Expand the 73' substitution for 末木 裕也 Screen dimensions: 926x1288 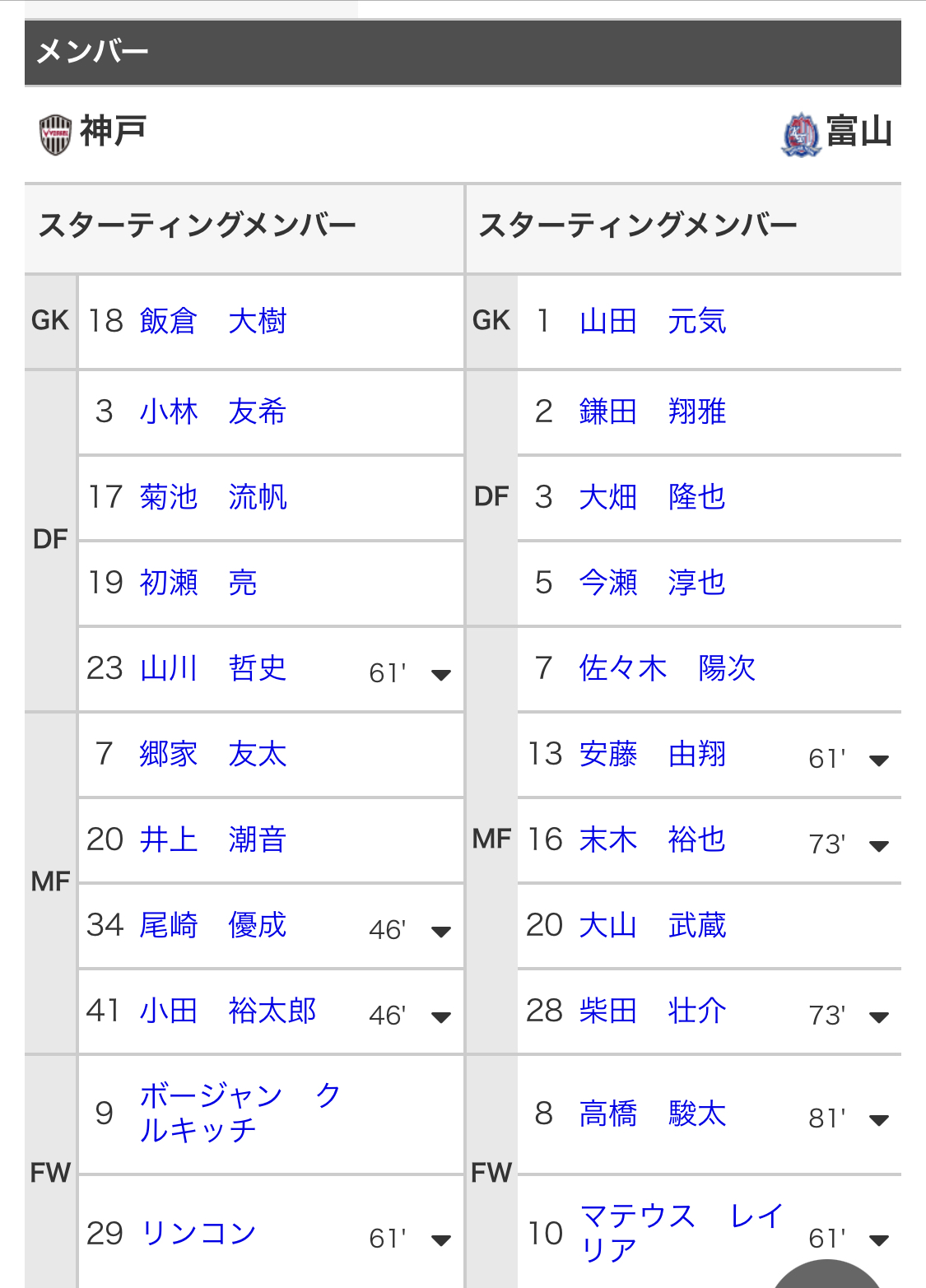879,846
